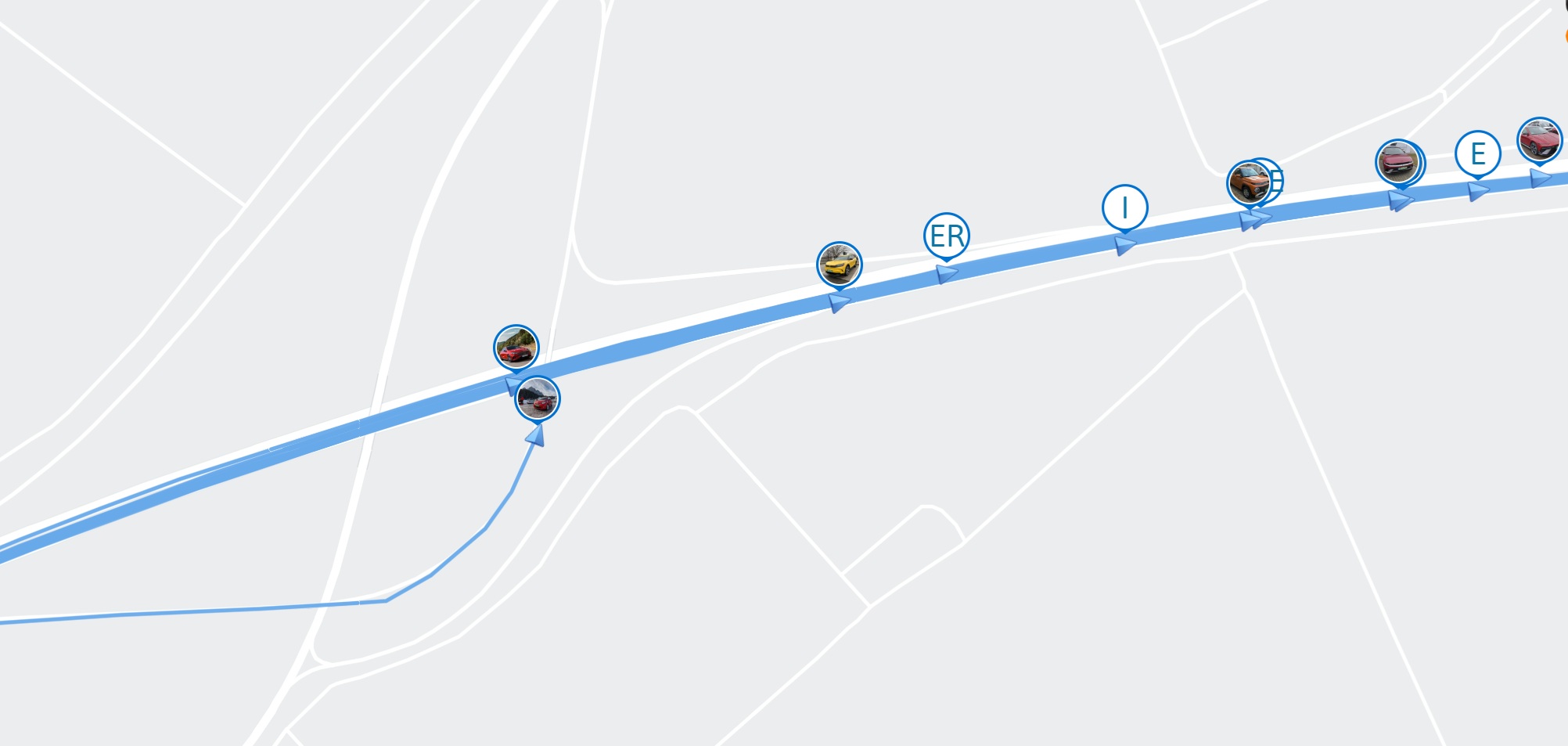
Task: Select the red car with mountains marker
Action: (538, 399)
